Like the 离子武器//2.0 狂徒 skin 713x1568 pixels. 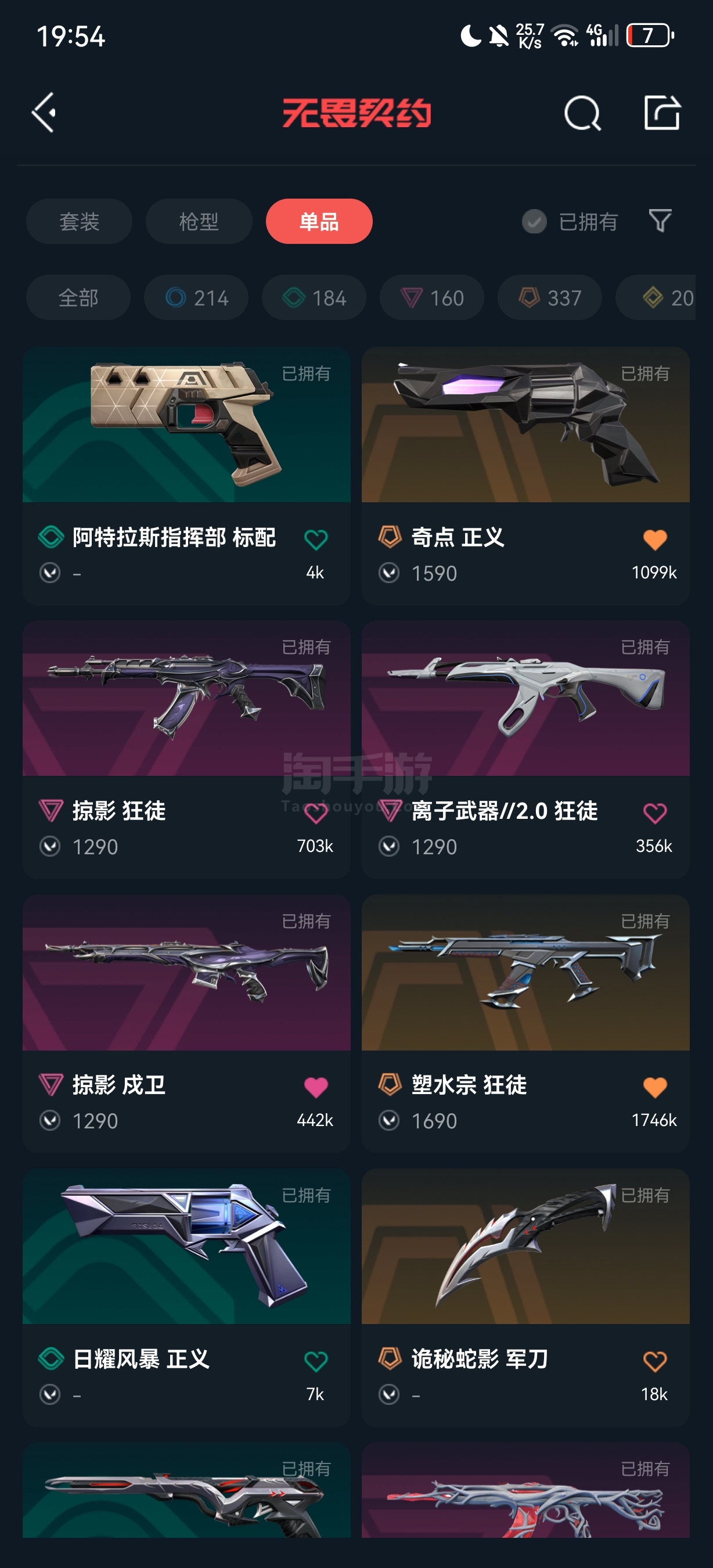click(655, 813)
